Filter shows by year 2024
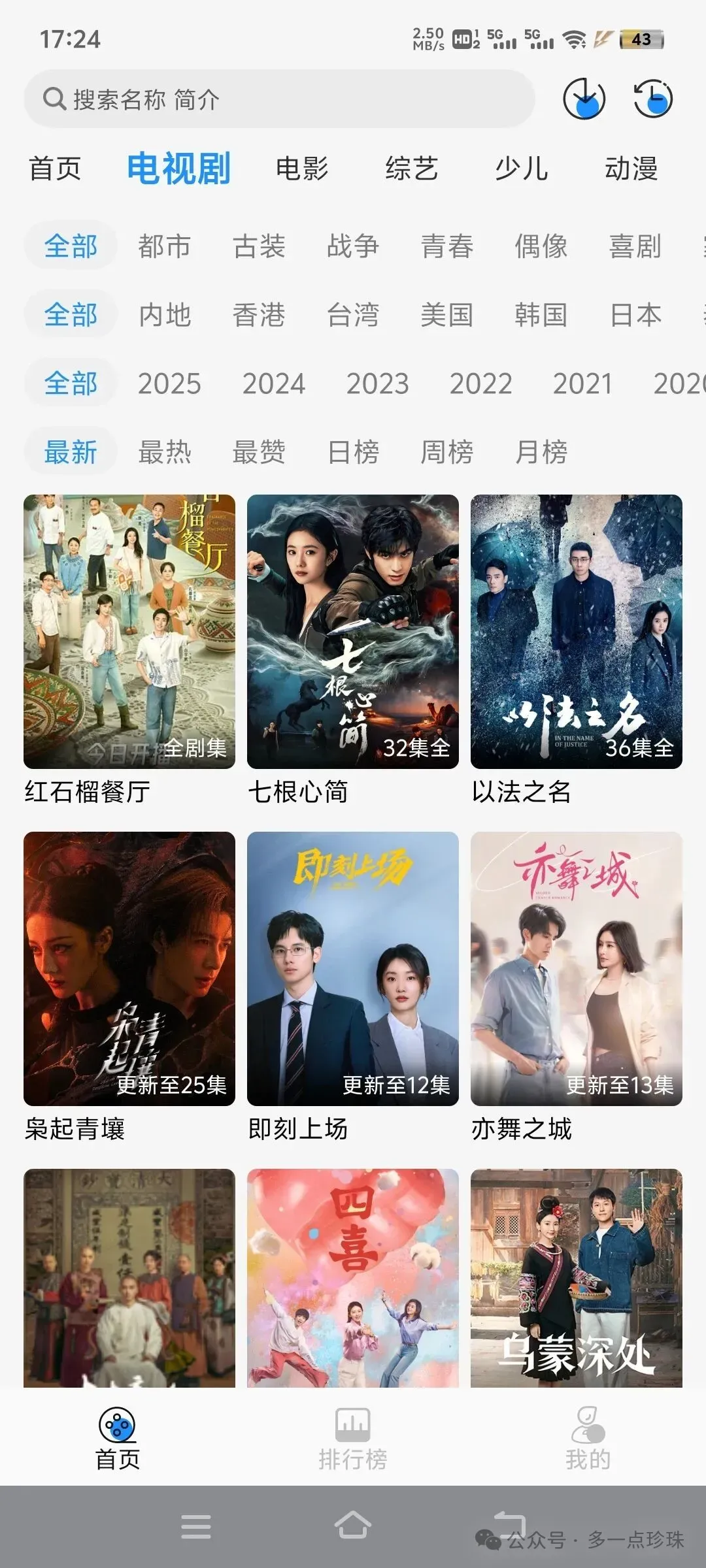 point(273,384)
